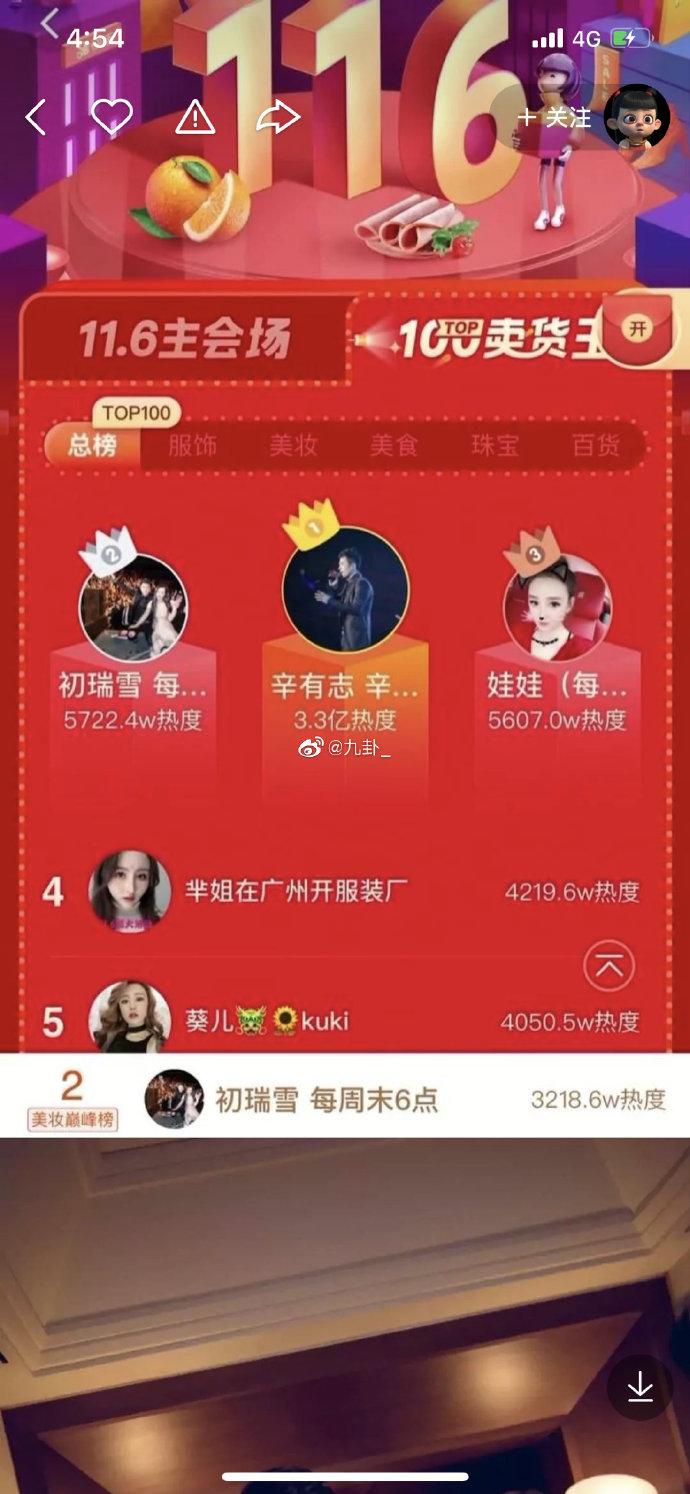Follow the author with +关注
The width and height of the screenshot is (690, 1494).
554,118
